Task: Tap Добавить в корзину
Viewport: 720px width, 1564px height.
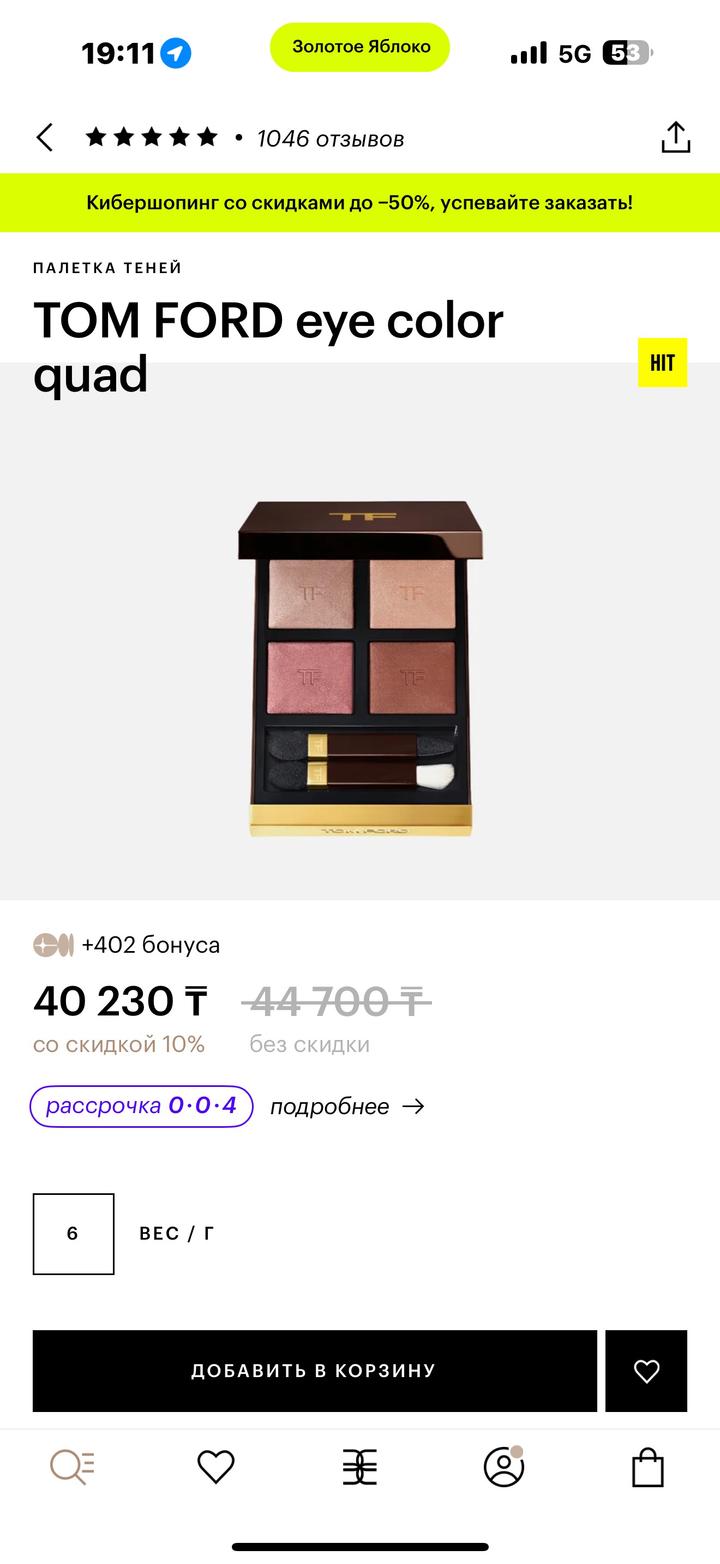Action: [314, 1371]
